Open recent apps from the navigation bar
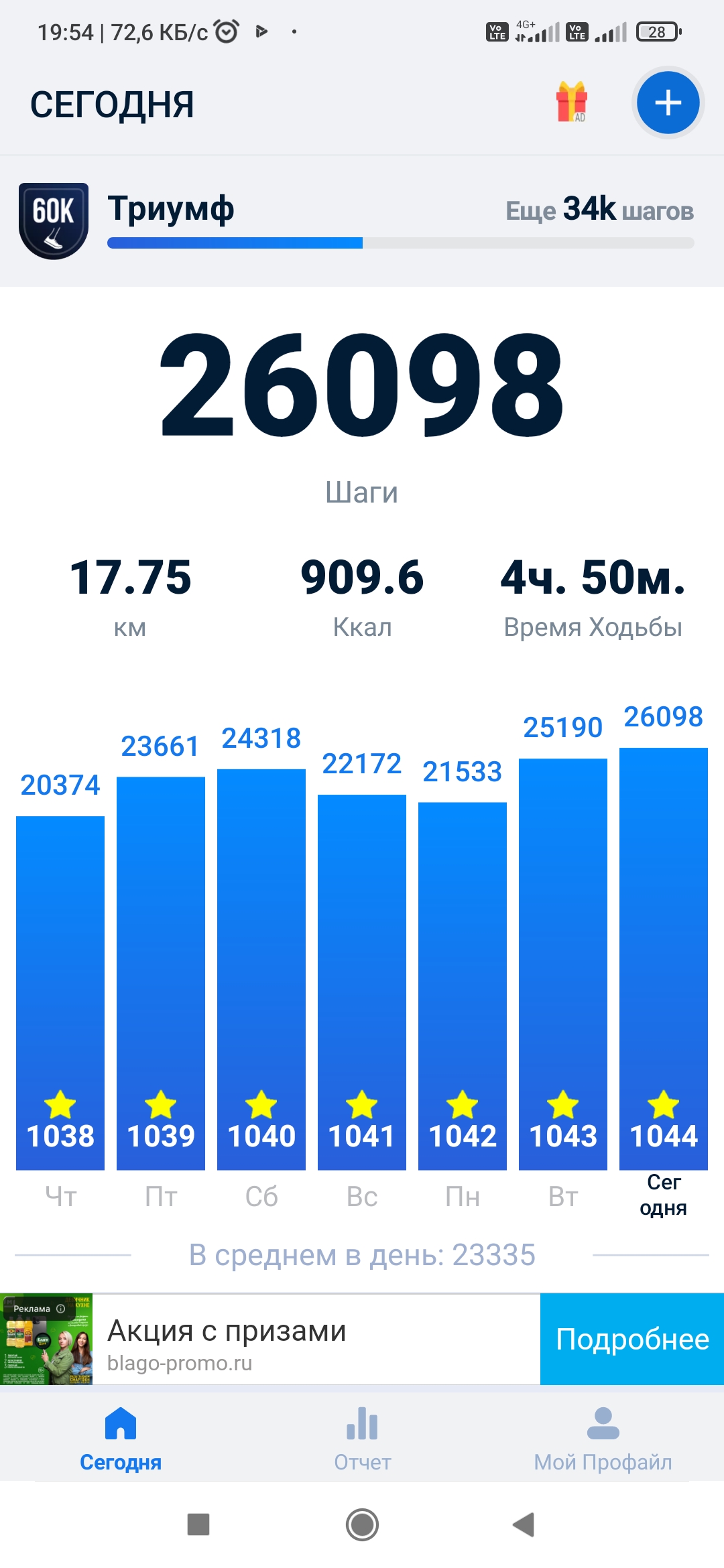This screenshot has width=724, height=1568. (198, 1524)
